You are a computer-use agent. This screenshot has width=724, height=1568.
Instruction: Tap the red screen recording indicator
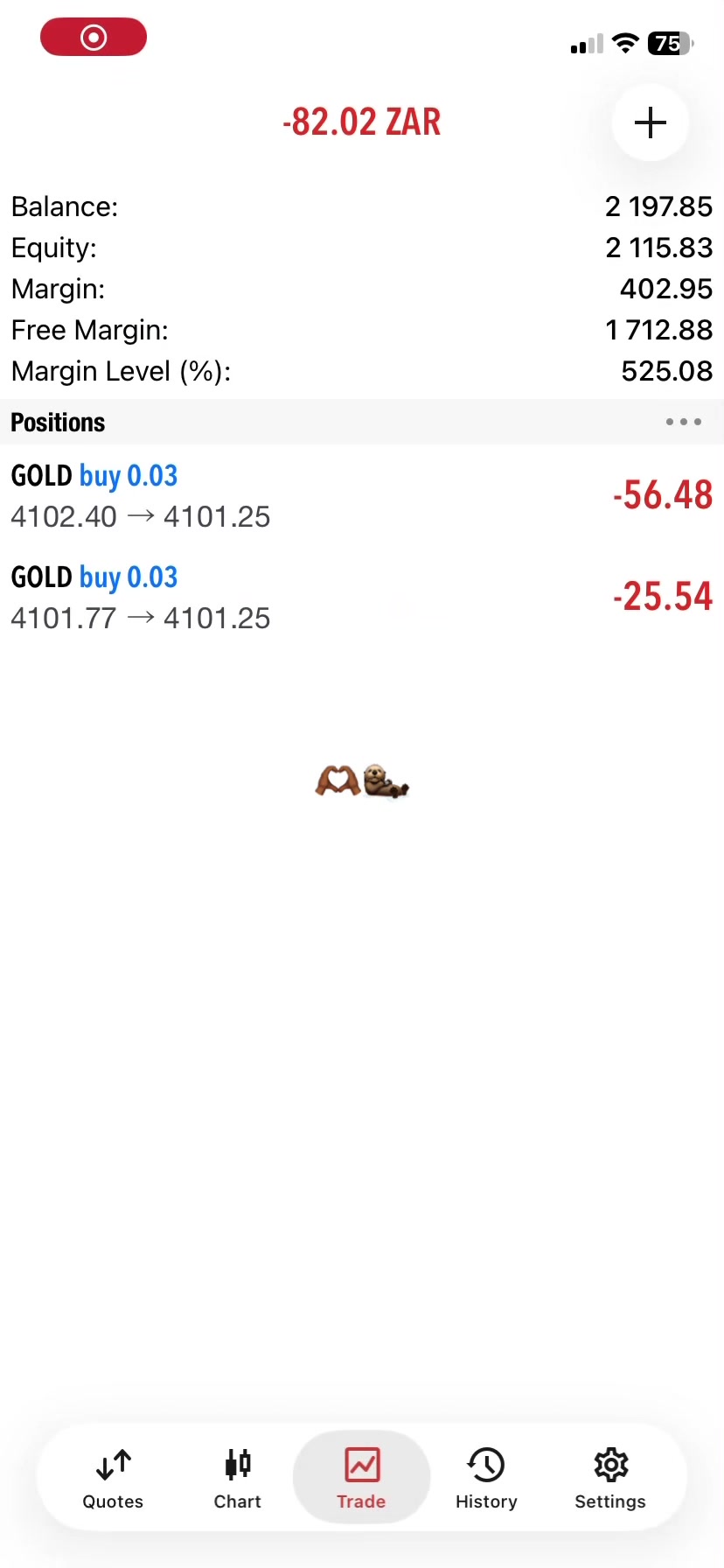pyautogui.click(x=94, y=37)
